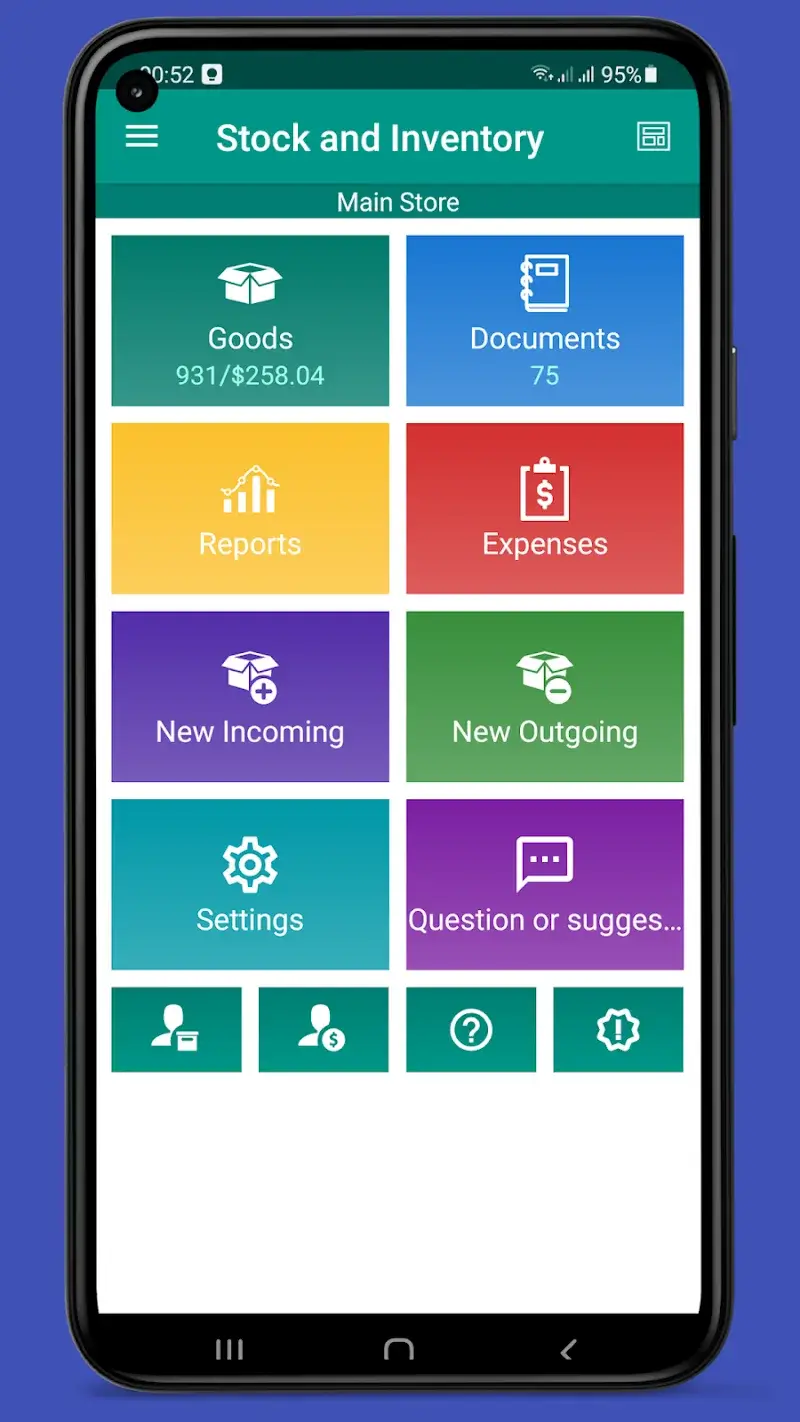Open the Goods tile
Viewport: 800px width, 1422px height.
pyautogui.click(x=250, y=321)
